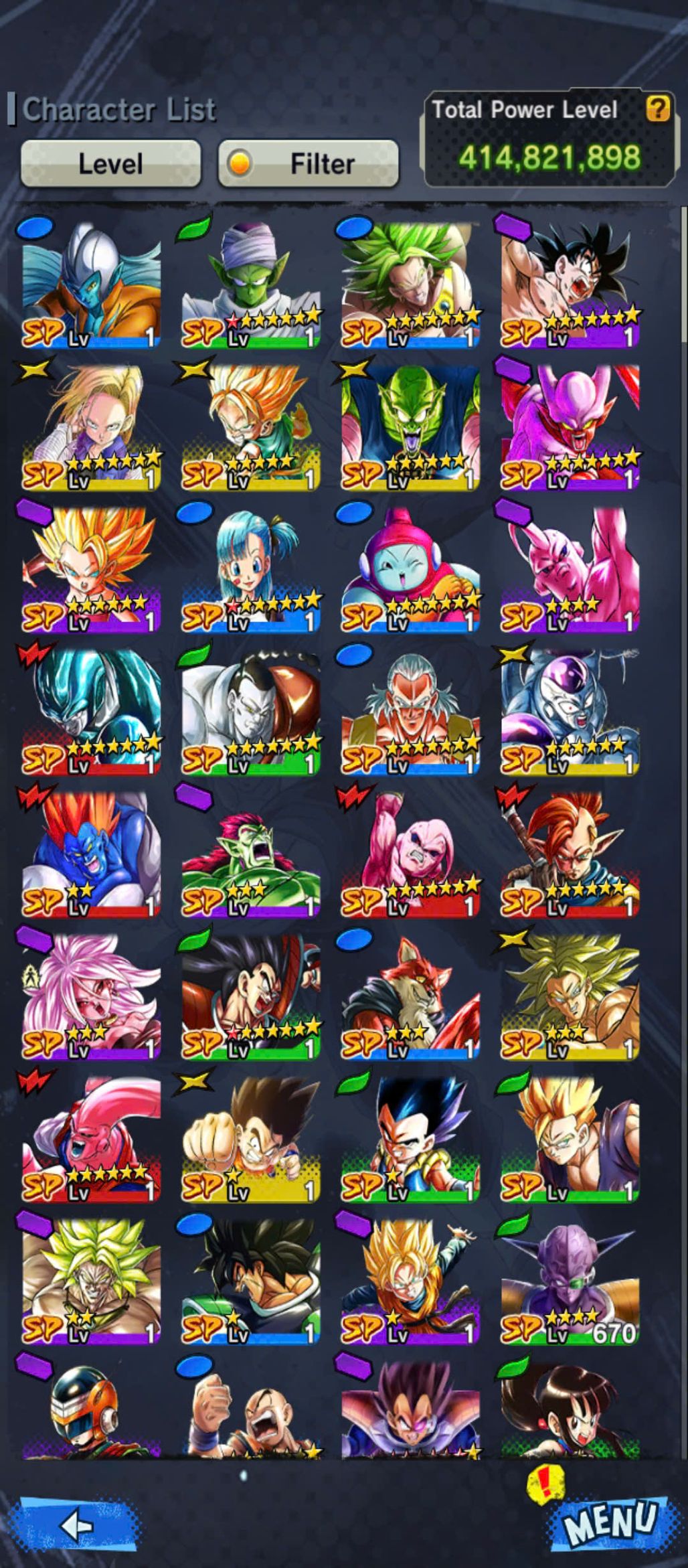The height and width of the screenshot is (1568, 688).
Task: Choose the green Raditz character card
Action: point(250,996)
